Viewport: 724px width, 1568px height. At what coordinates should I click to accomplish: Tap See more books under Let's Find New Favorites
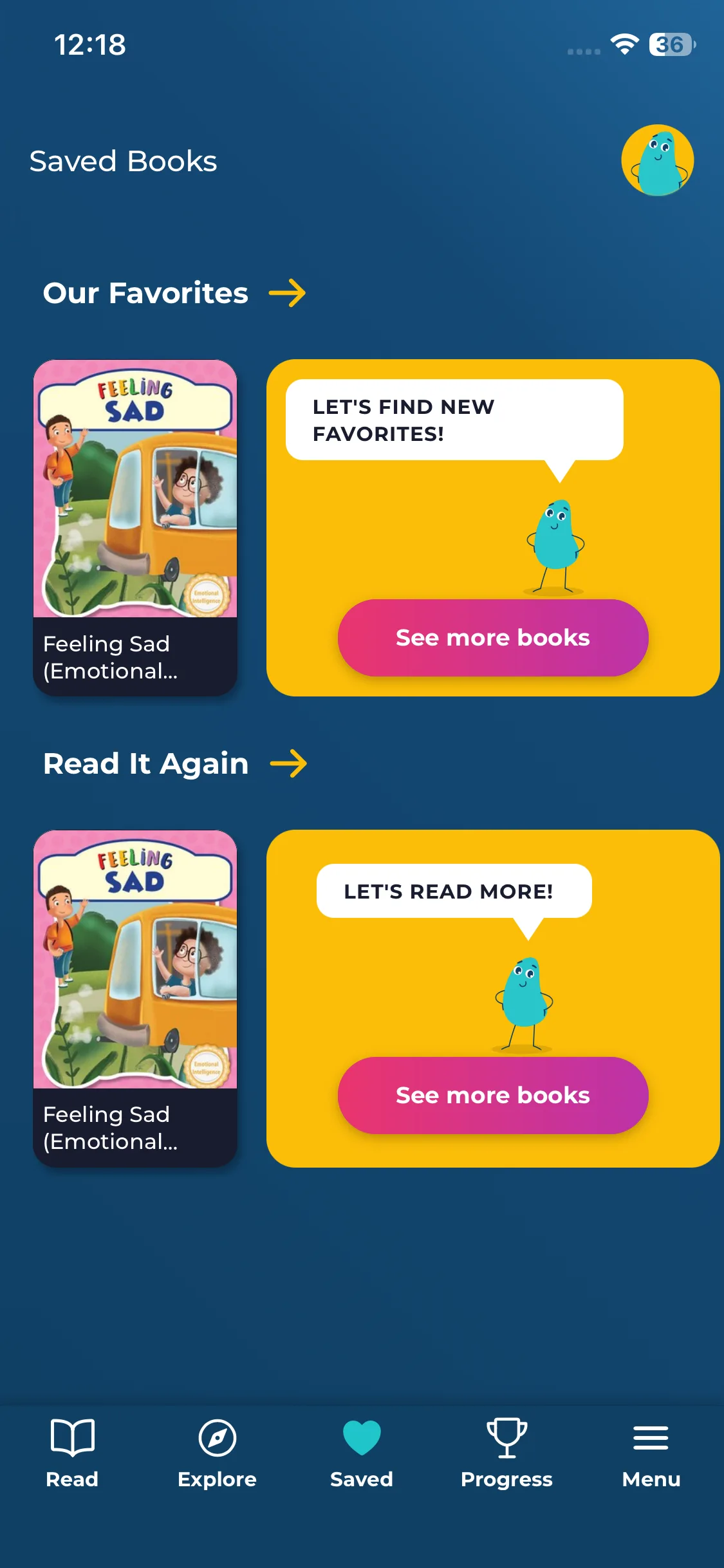tap(492, 637)
